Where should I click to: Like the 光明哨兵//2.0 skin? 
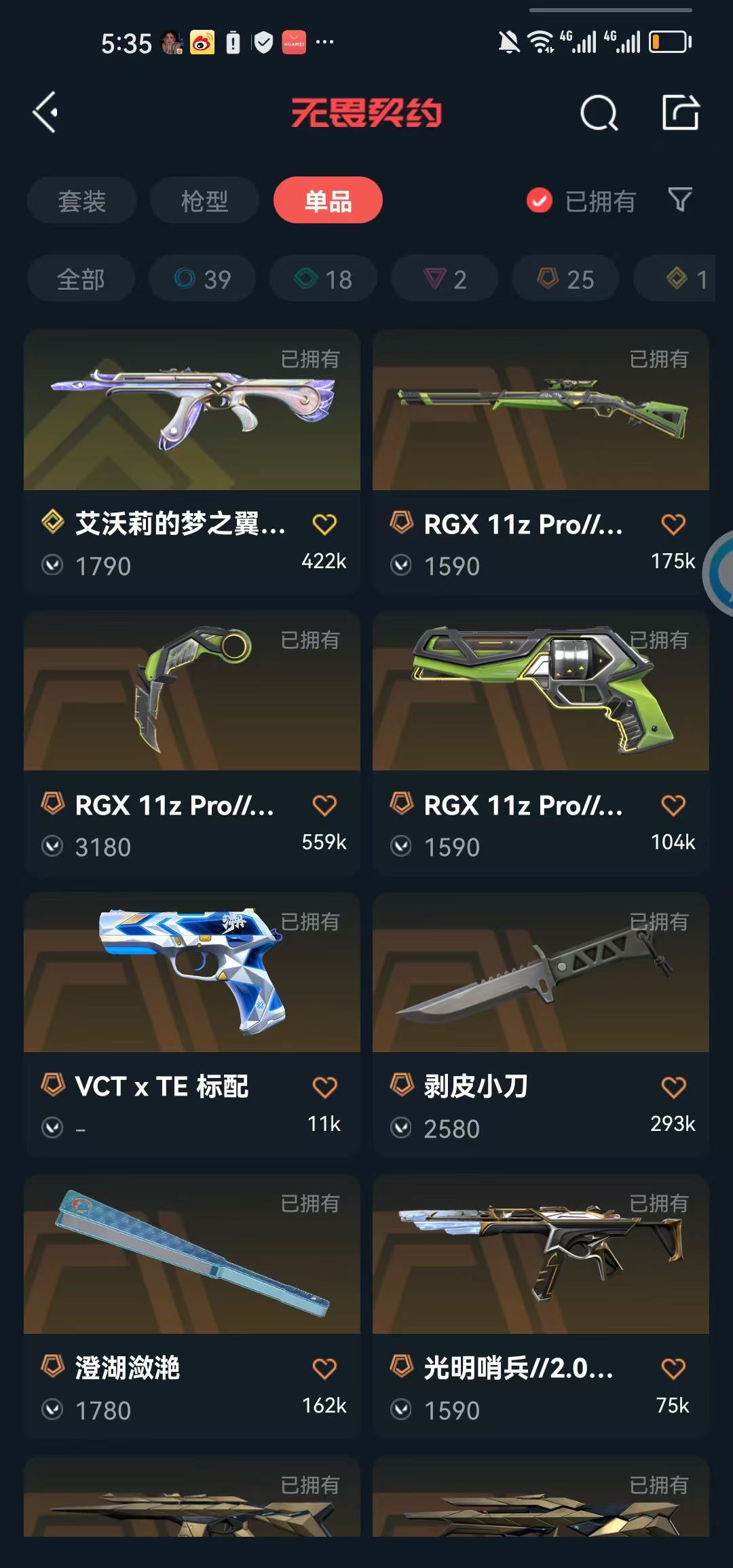click(673, 1368)
